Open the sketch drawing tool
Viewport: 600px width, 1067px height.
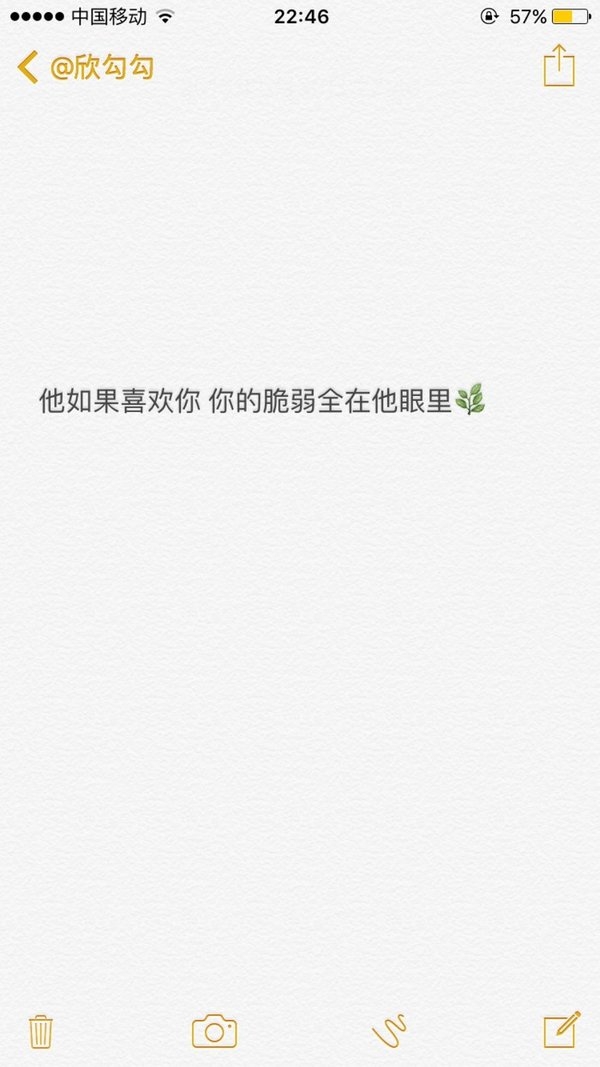[x=390, y=1031]
